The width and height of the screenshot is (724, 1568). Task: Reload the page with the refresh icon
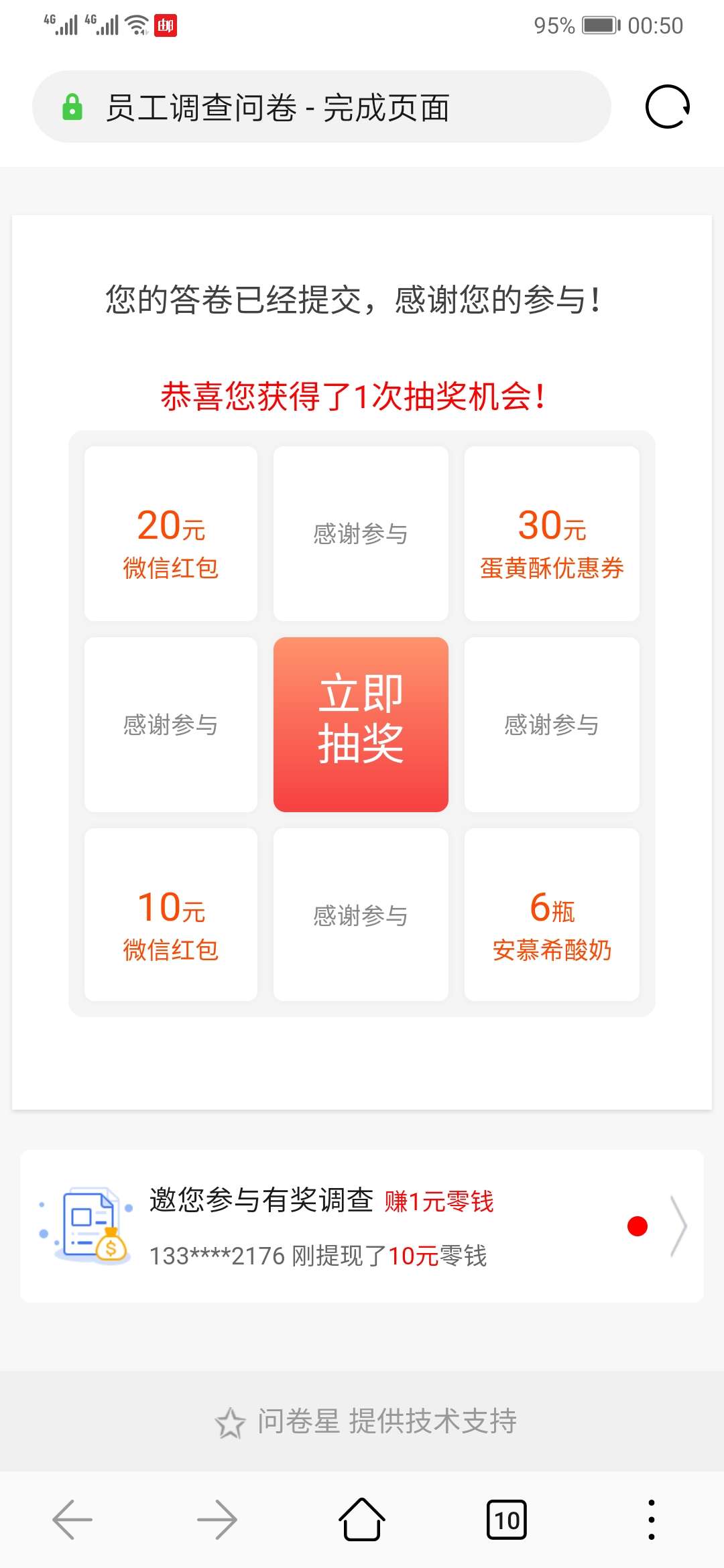pos(667,107)
